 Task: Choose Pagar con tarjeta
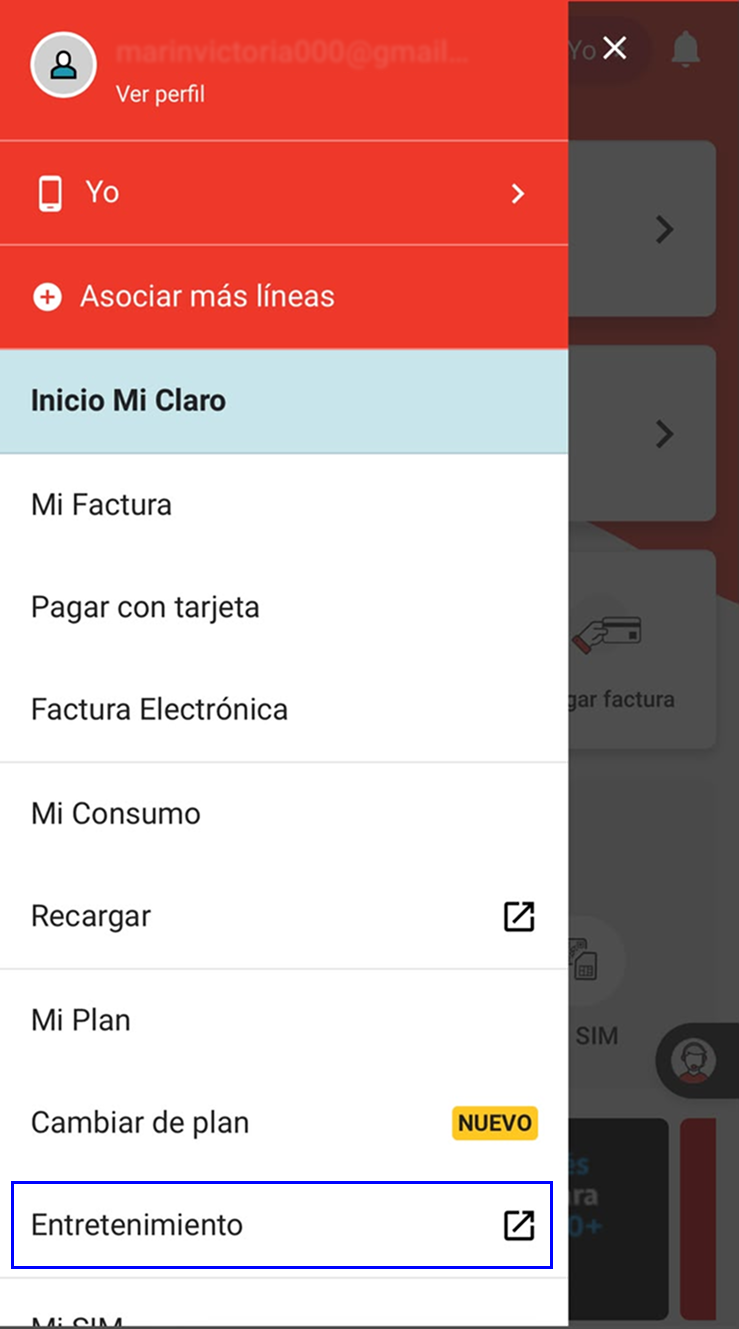[284, 607]
